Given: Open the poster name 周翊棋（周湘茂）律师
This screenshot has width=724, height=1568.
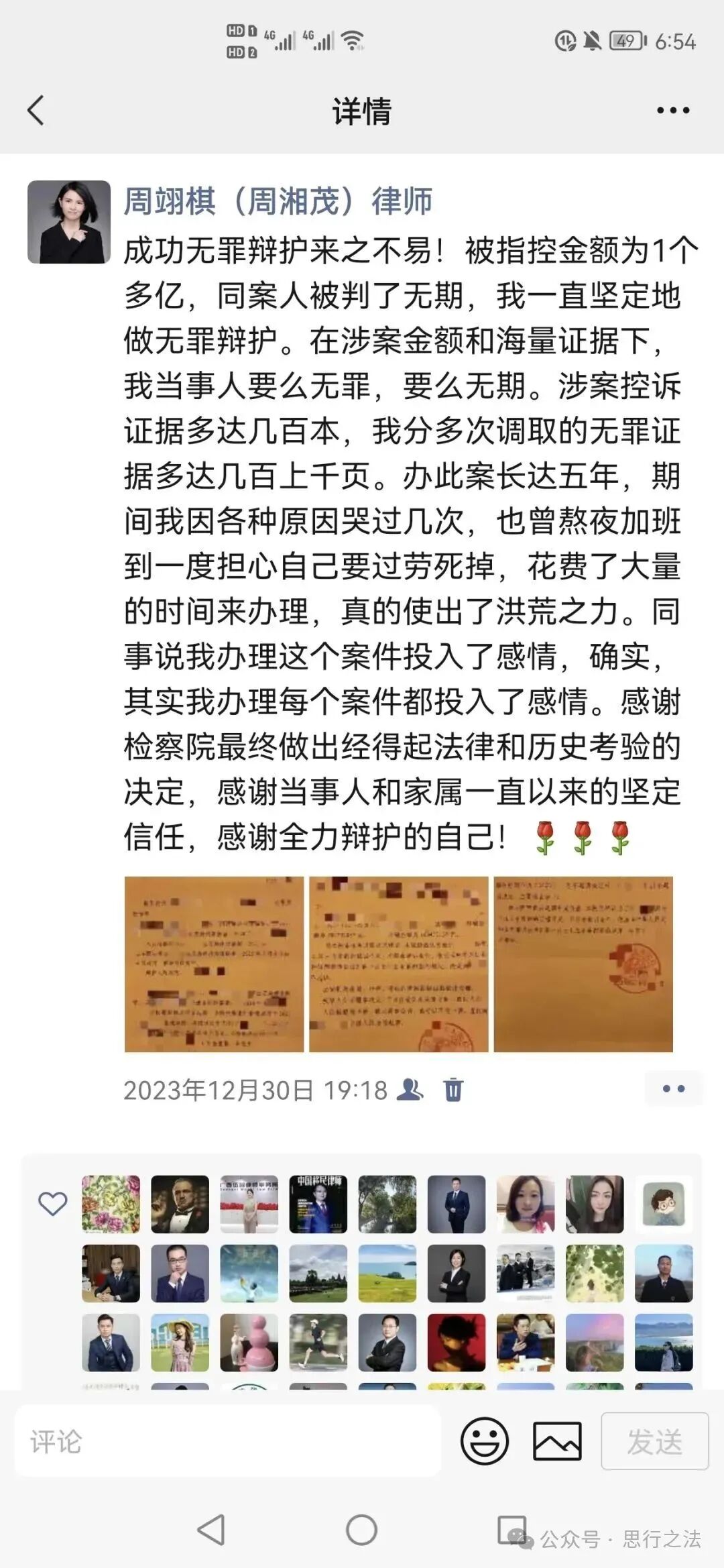Looking at the screenshot, I should (x=278, y=202).
